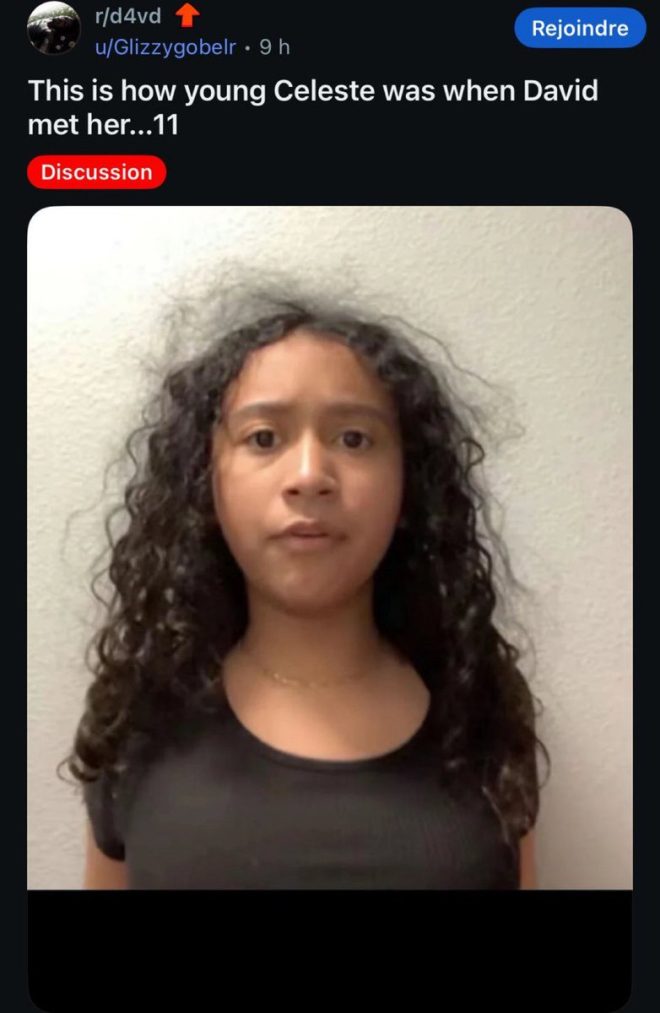
Task: Join the community with Rejoindre button
Action: click(x=579, y=29)
